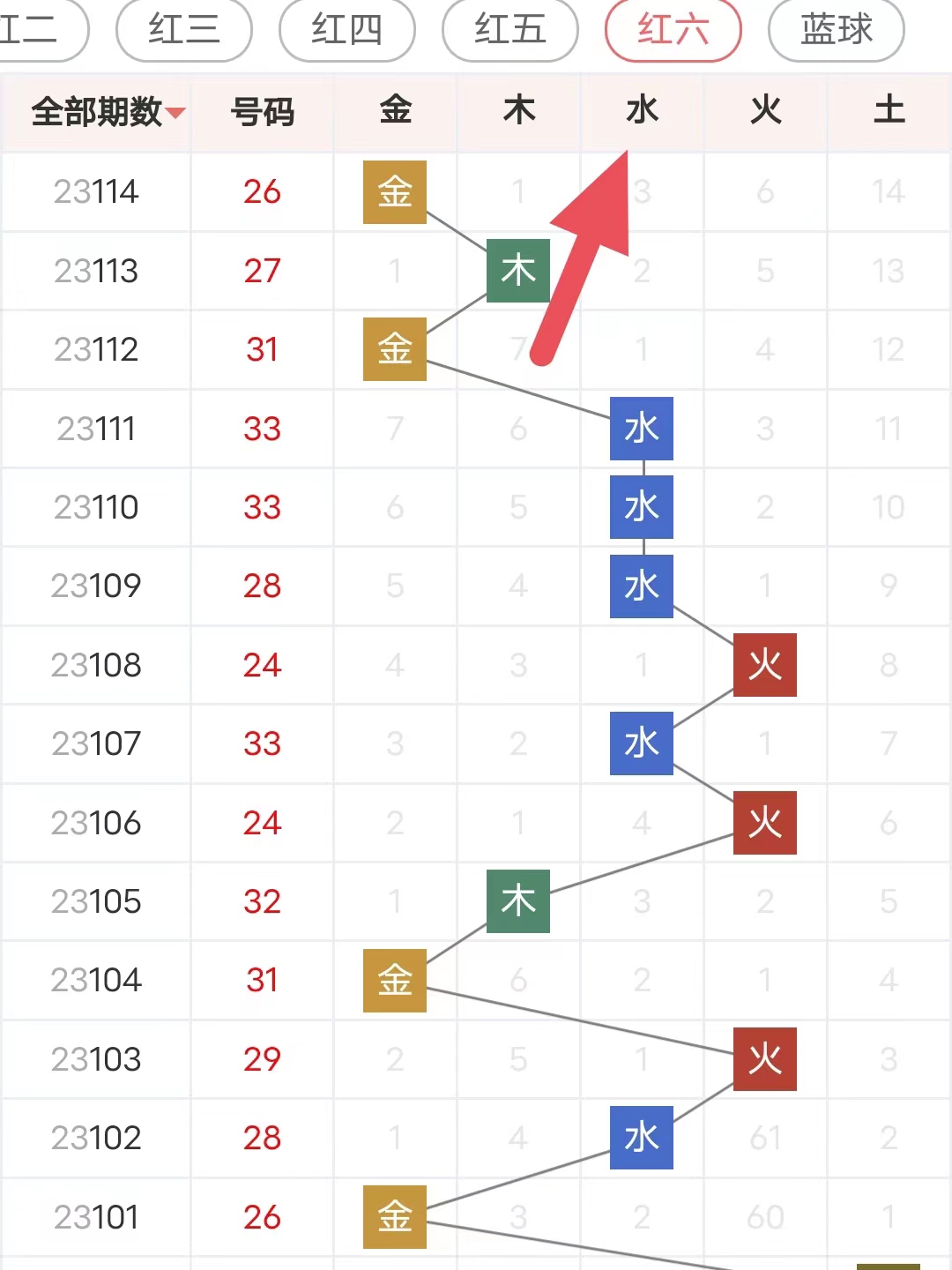Select the 红五 chip

point(509,30)
